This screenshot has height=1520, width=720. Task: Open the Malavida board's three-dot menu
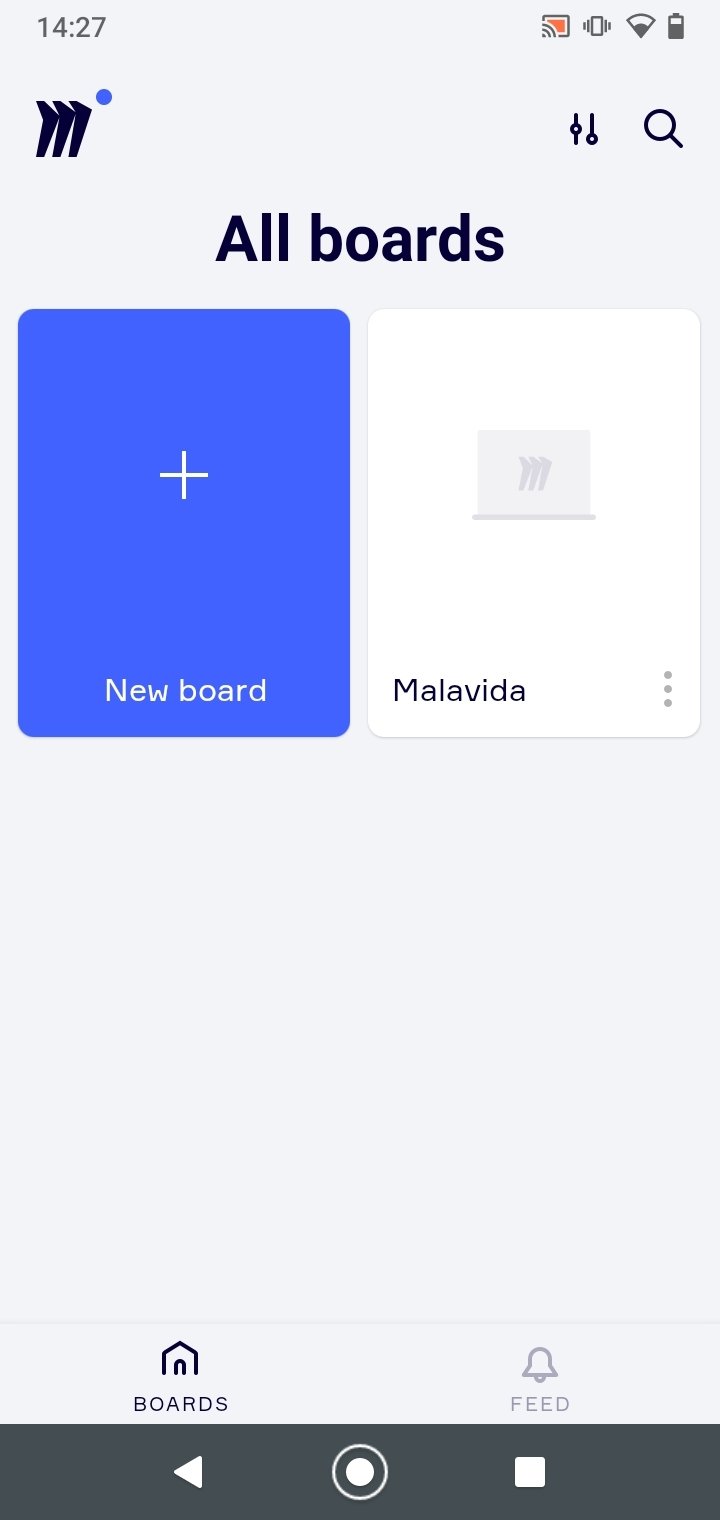tap(668, 689)
